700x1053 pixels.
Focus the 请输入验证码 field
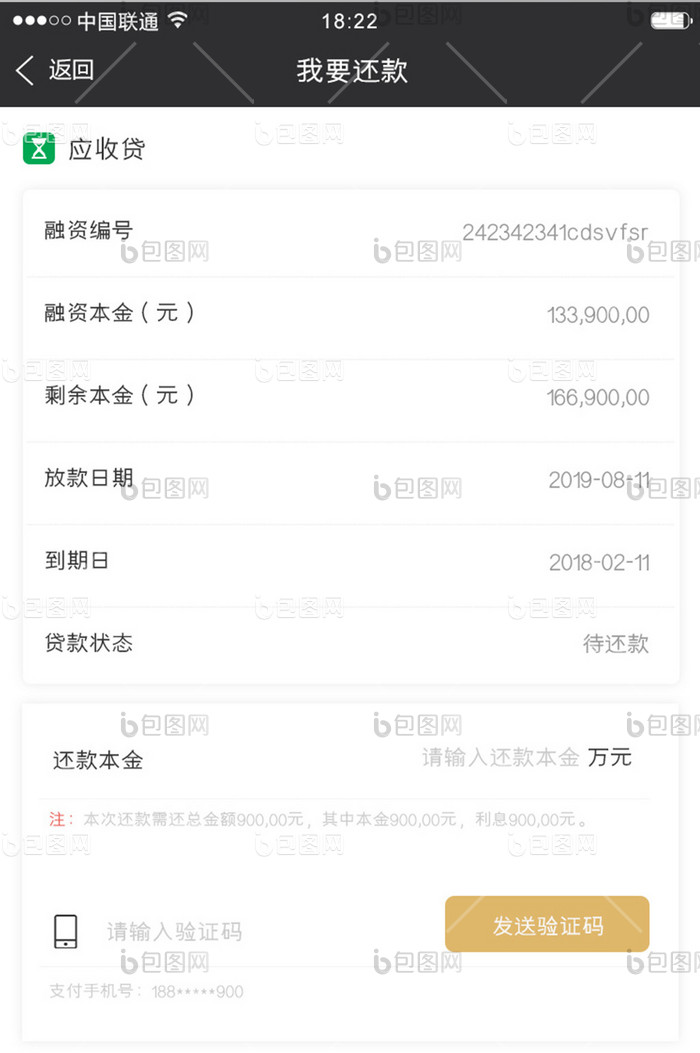pyautogui.click(x=175, y=932)
